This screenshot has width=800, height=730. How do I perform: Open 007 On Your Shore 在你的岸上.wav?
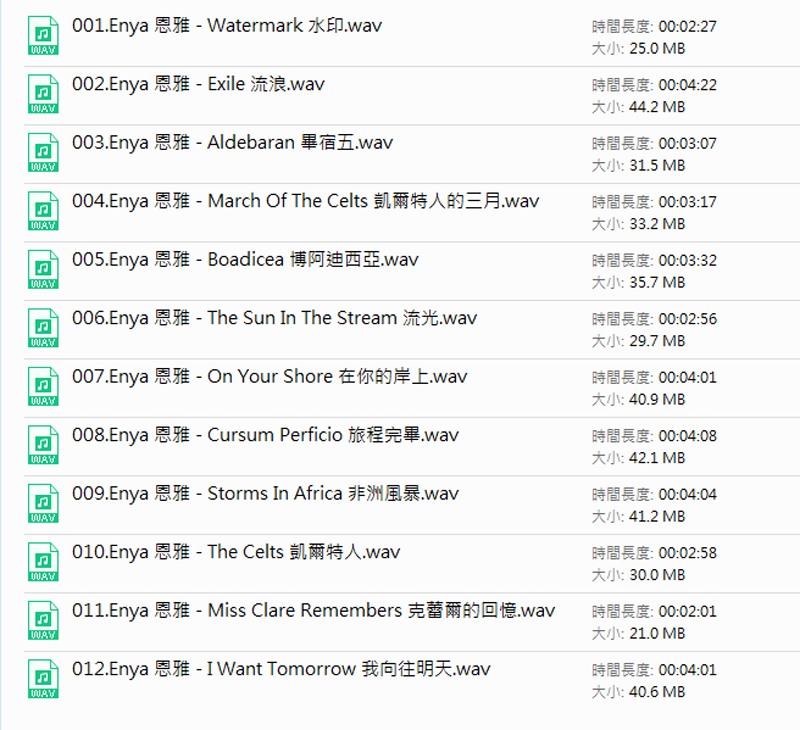(269, 377)
